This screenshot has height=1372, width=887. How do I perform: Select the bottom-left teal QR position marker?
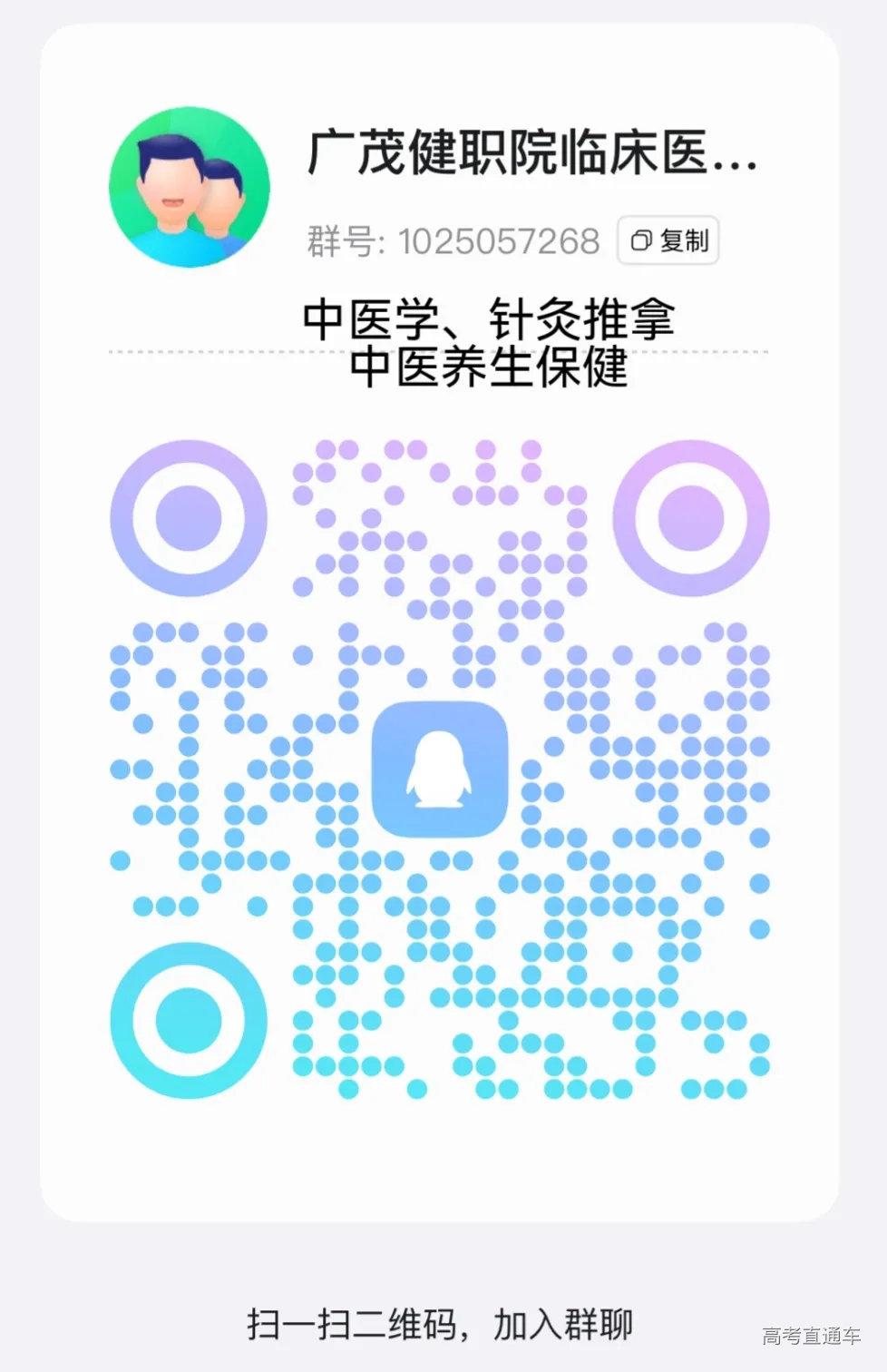(x=188, y=1019)
